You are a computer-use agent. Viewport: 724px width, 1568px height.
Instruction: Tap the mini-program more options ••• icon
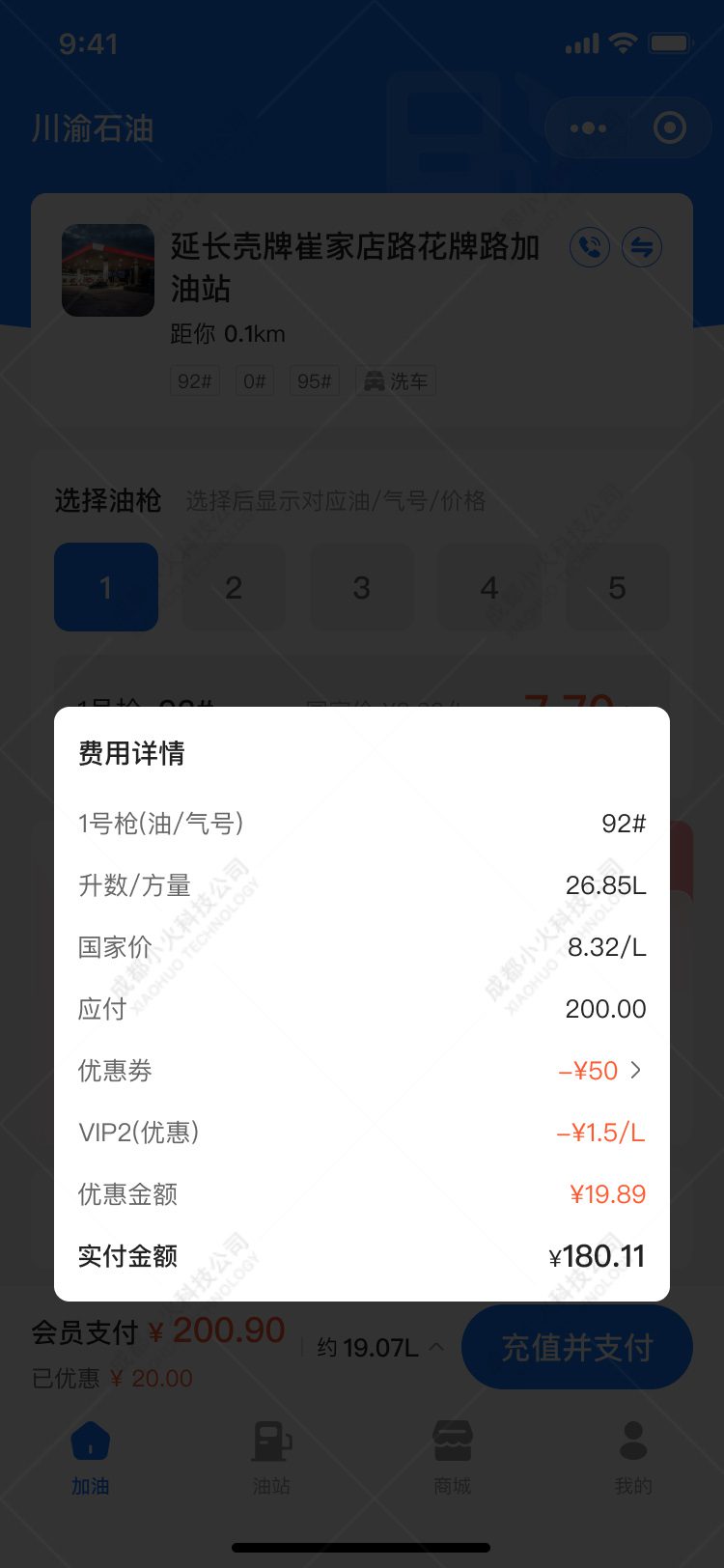tap(589, 127)
